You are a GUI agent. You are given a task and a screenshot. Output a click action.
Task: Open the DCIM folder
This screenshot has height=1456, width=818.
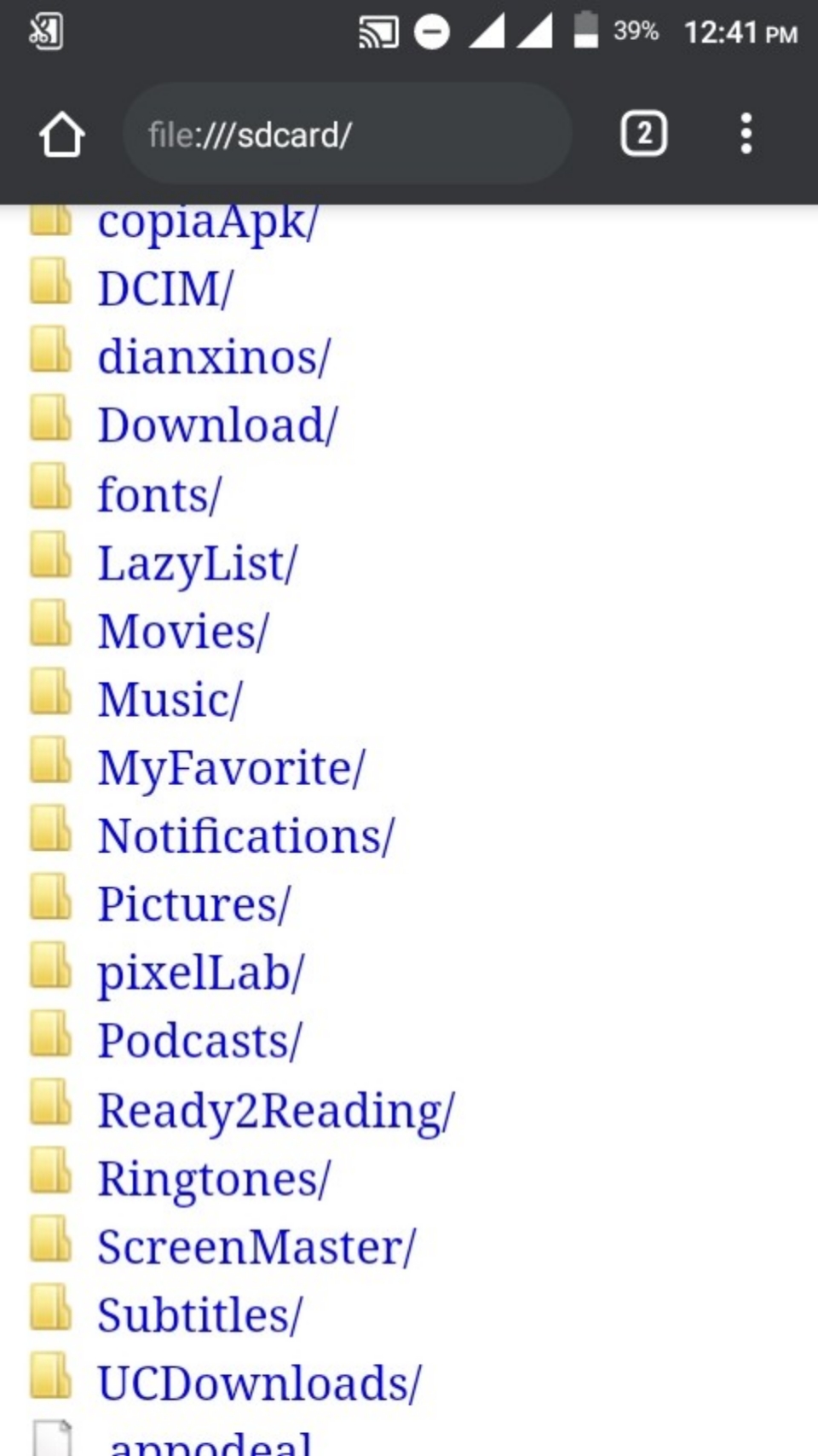(164, 288)
